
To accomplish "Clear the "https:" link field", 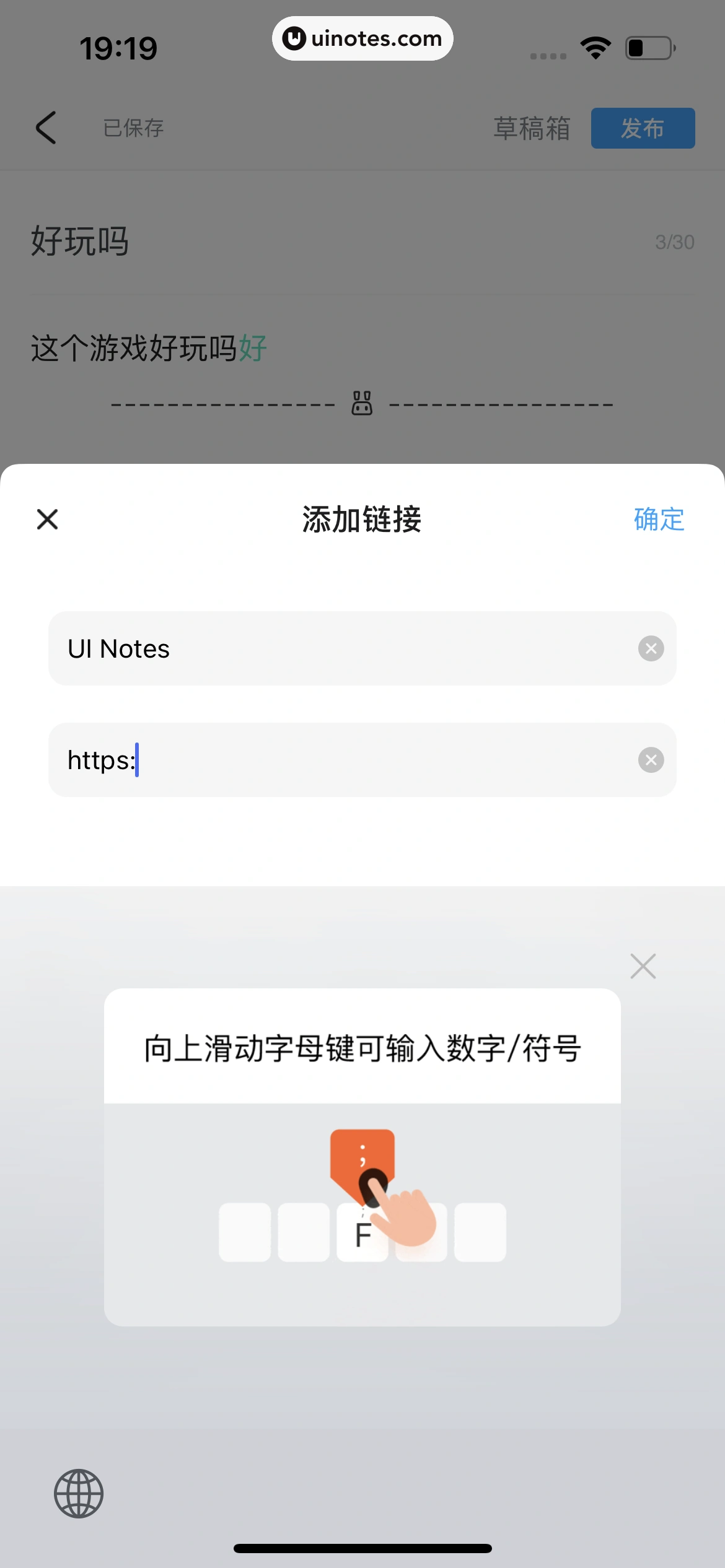I will point(650,760).
